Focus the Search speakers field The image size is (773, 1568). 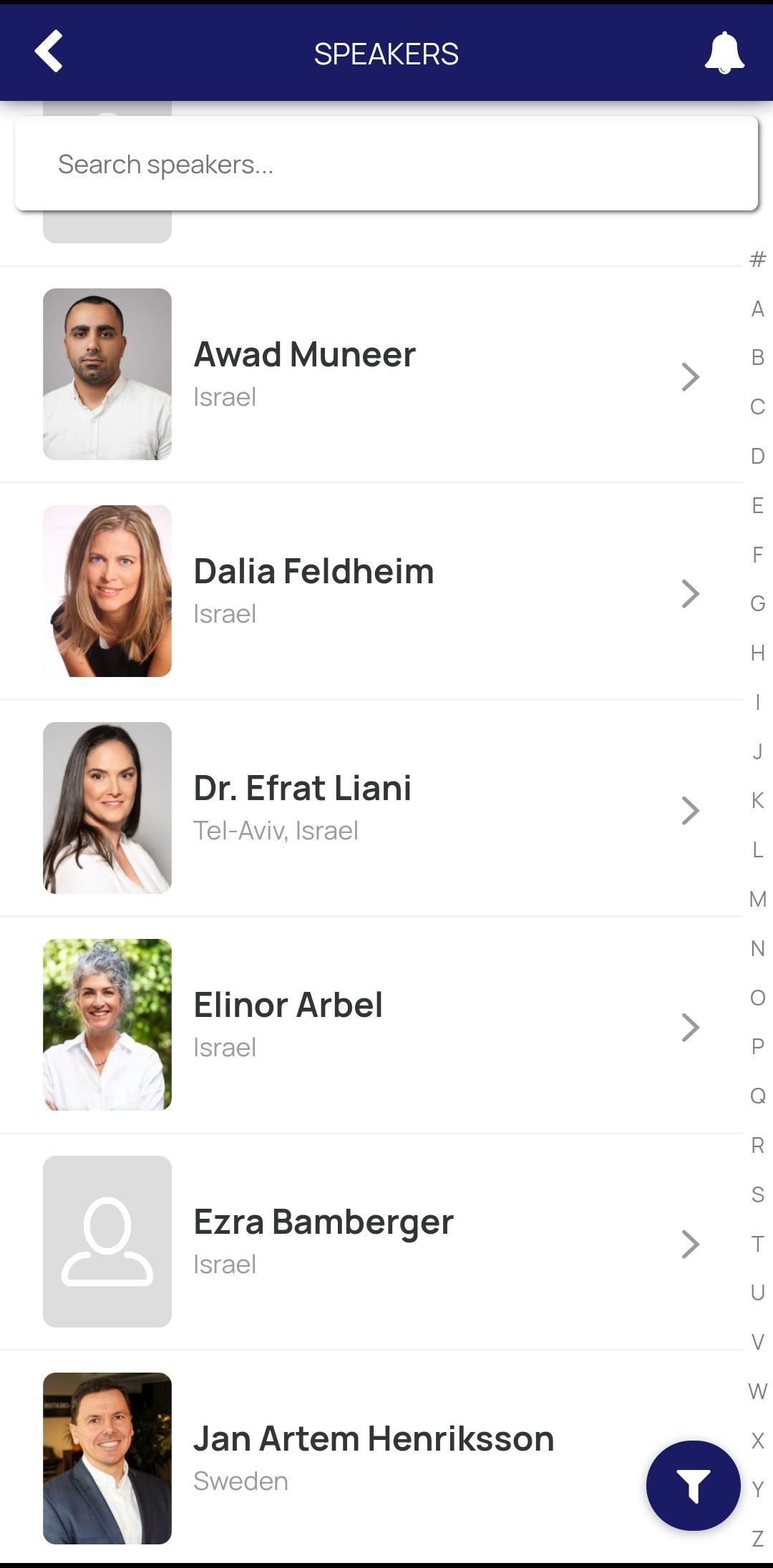386,164
